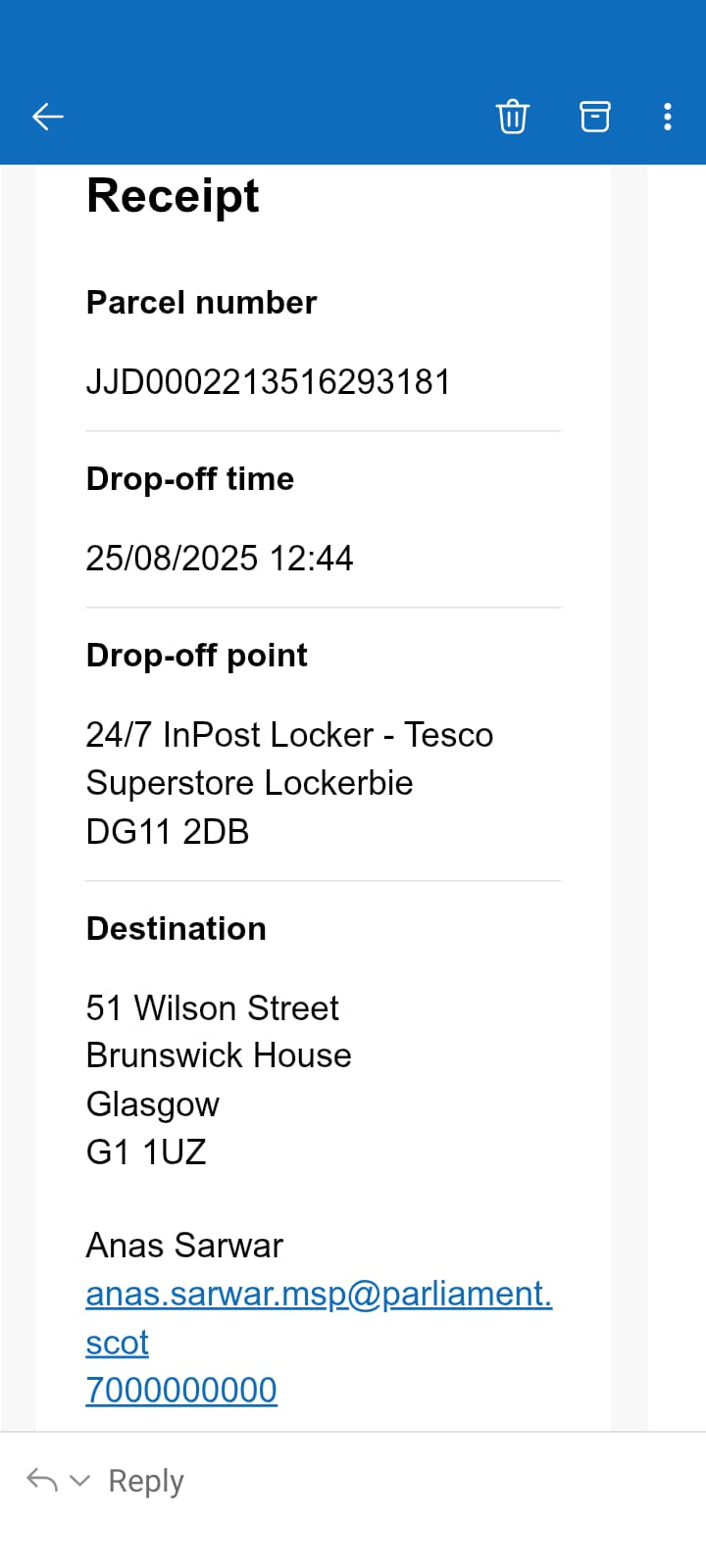Viewport: 706px width, 1568px height.
Task: Delete this receipt email
Action: [x=512, y=117]
